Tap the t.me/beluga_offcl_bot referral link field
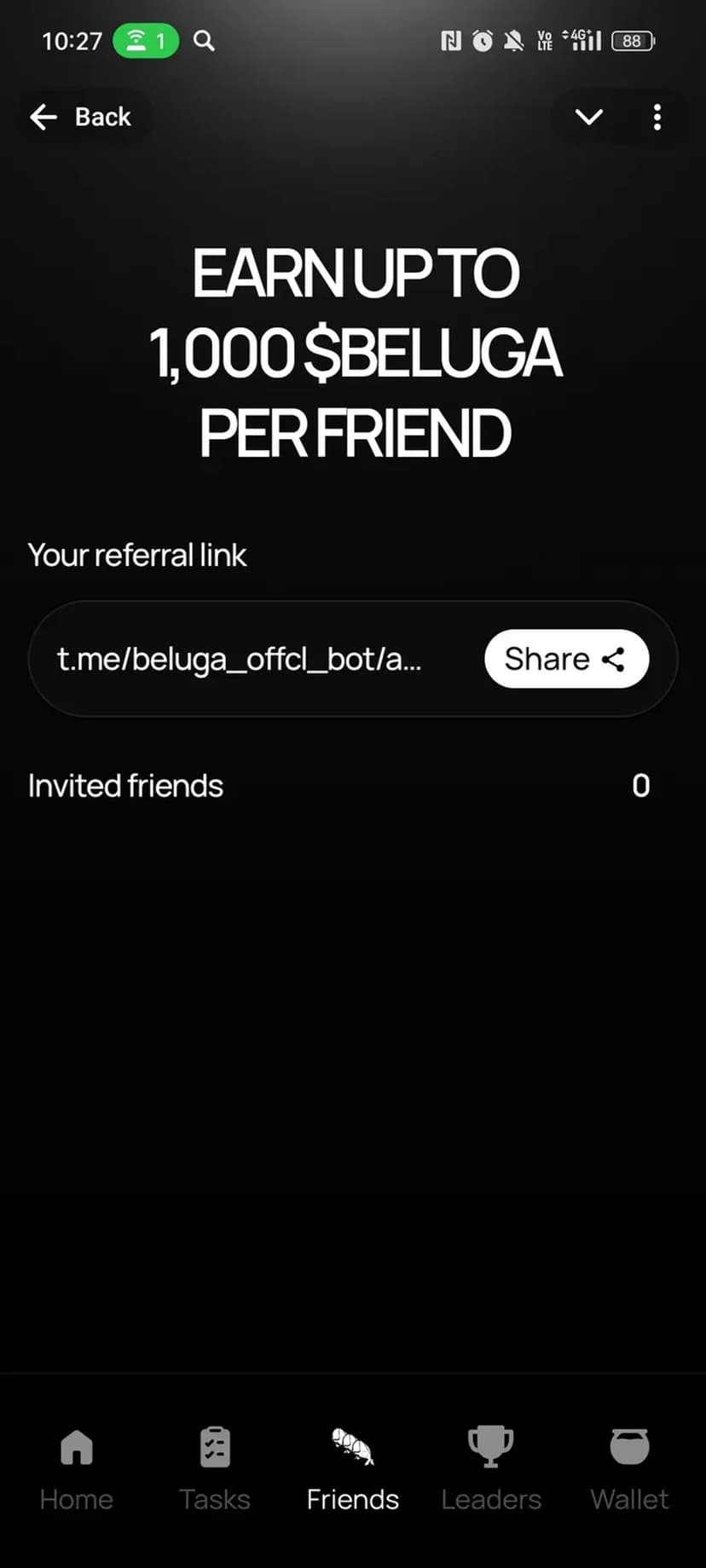Screen dimensions: 706x1568 [x=240, y=659]
